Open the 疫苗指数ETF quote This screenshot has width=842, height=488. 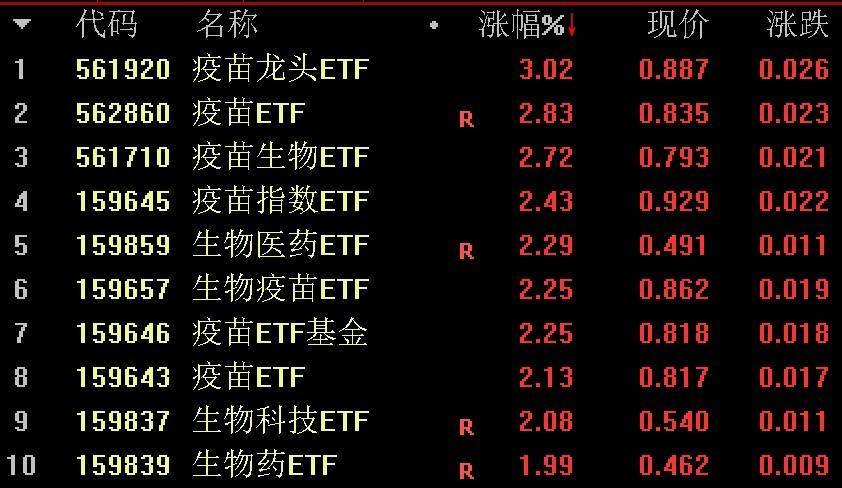pos(280,201)
